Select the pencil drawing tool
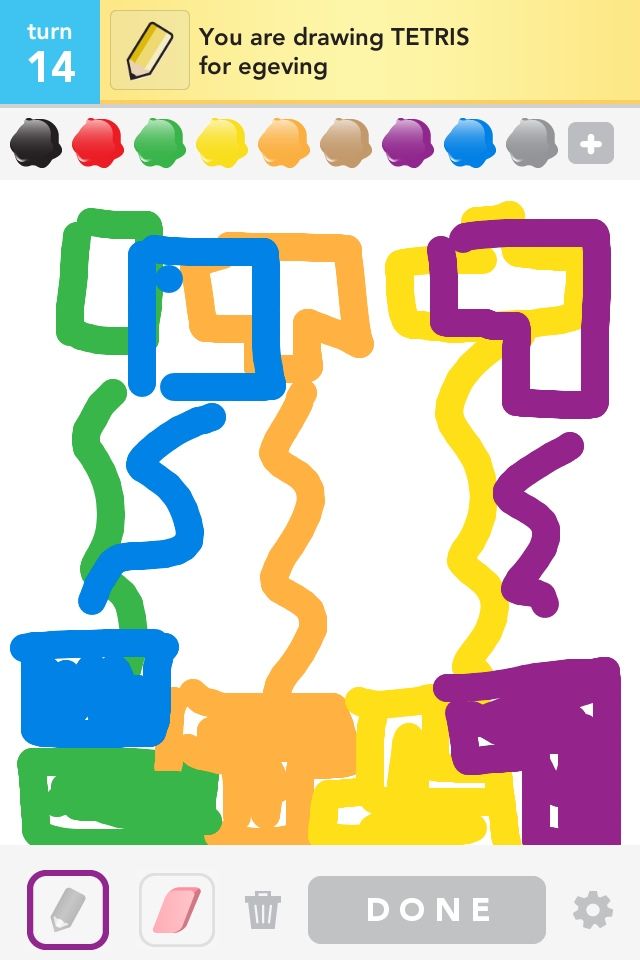This screenshot has width=640, height=960. point(67,909)
